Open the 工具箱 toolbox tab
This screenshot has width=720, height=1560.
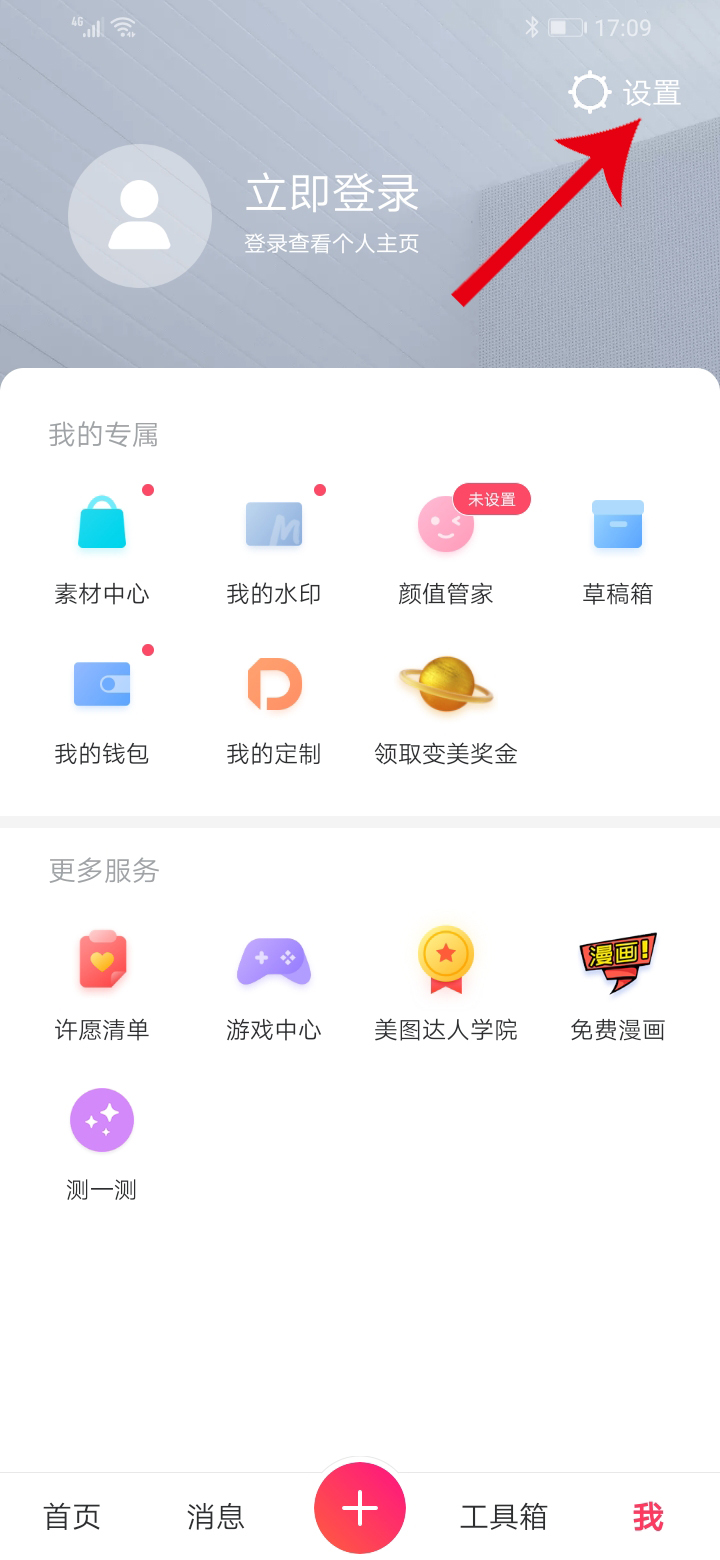click(x=503, y=1517)
